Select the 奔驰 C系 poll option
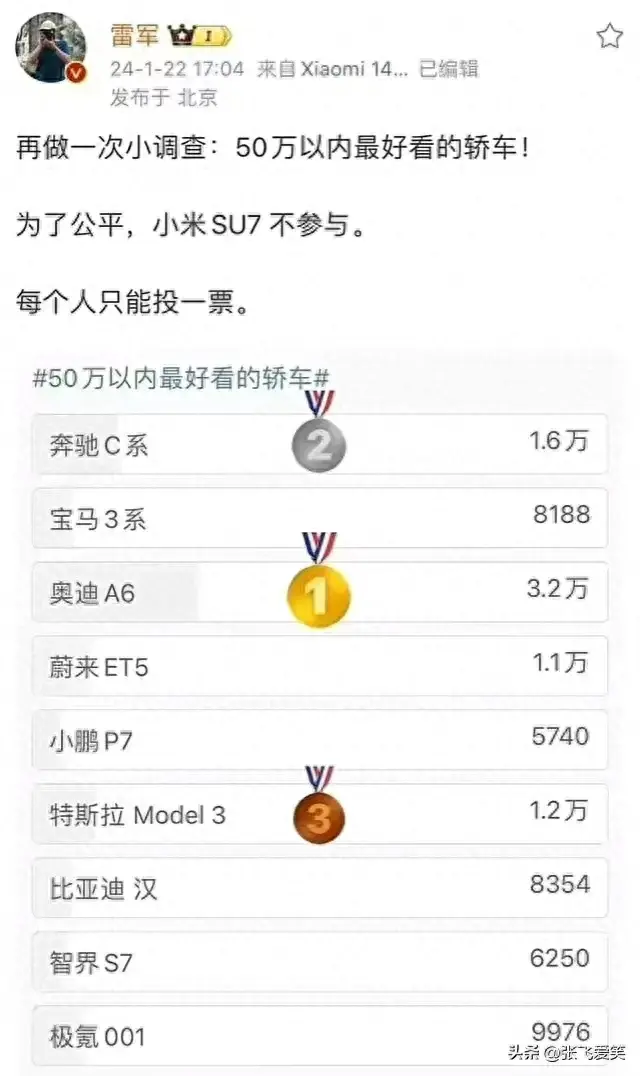 pos(319,444)
